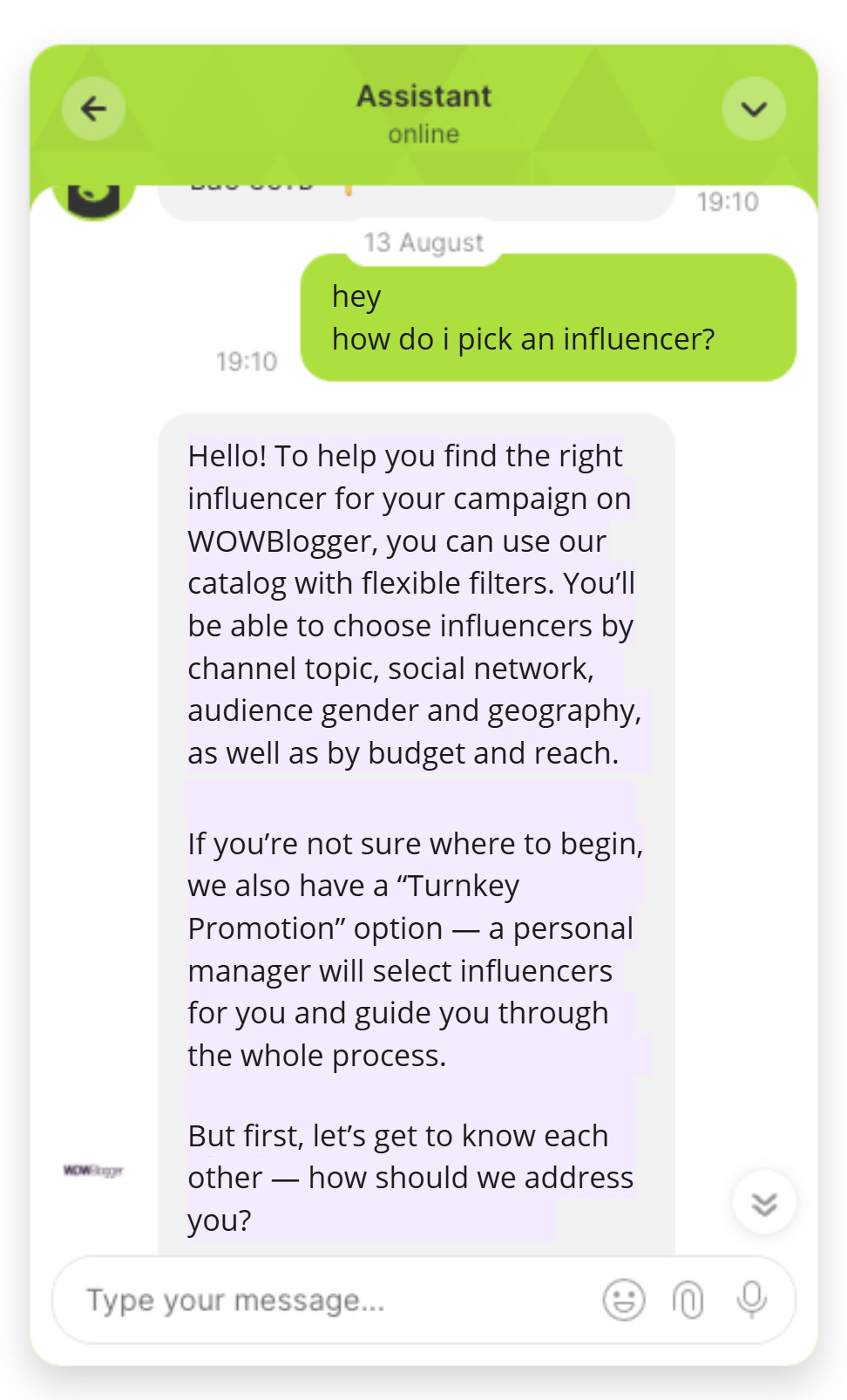The image size is (847, 1400).
Task: Collapse the chat using the chevron down button
Action: pos(753,109)
